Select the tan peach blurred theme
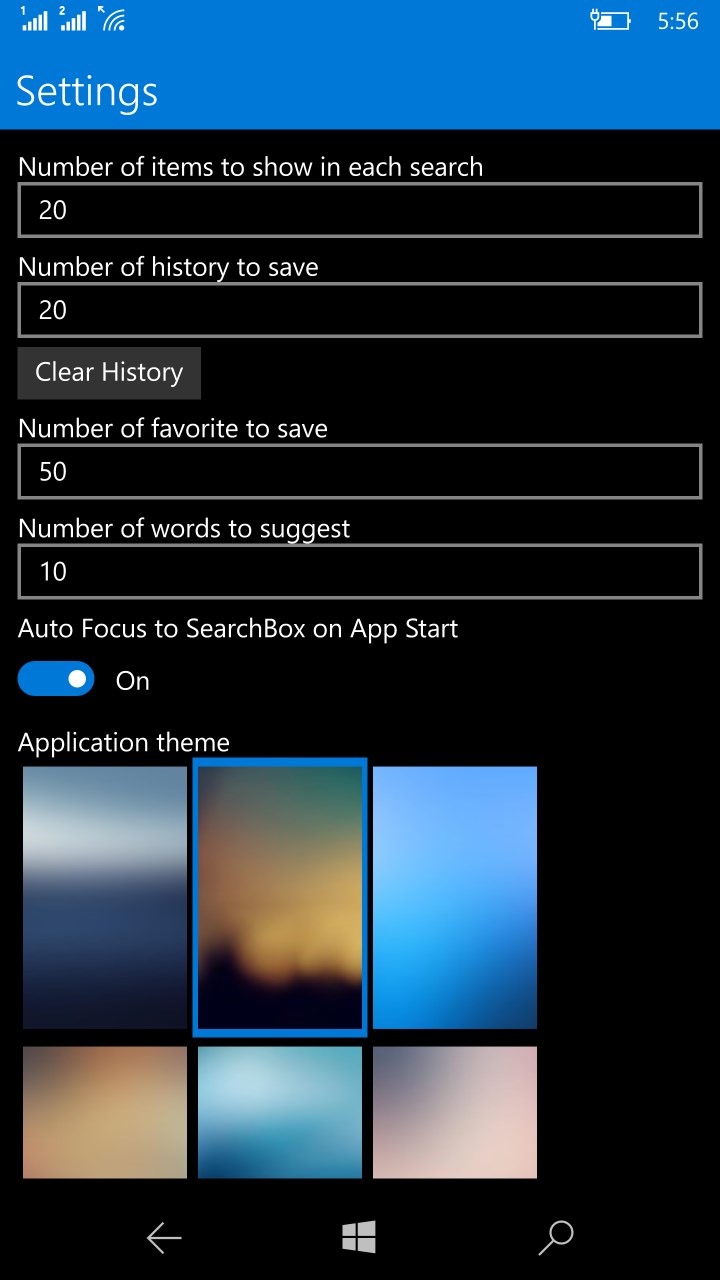 tap(105, 1112)
